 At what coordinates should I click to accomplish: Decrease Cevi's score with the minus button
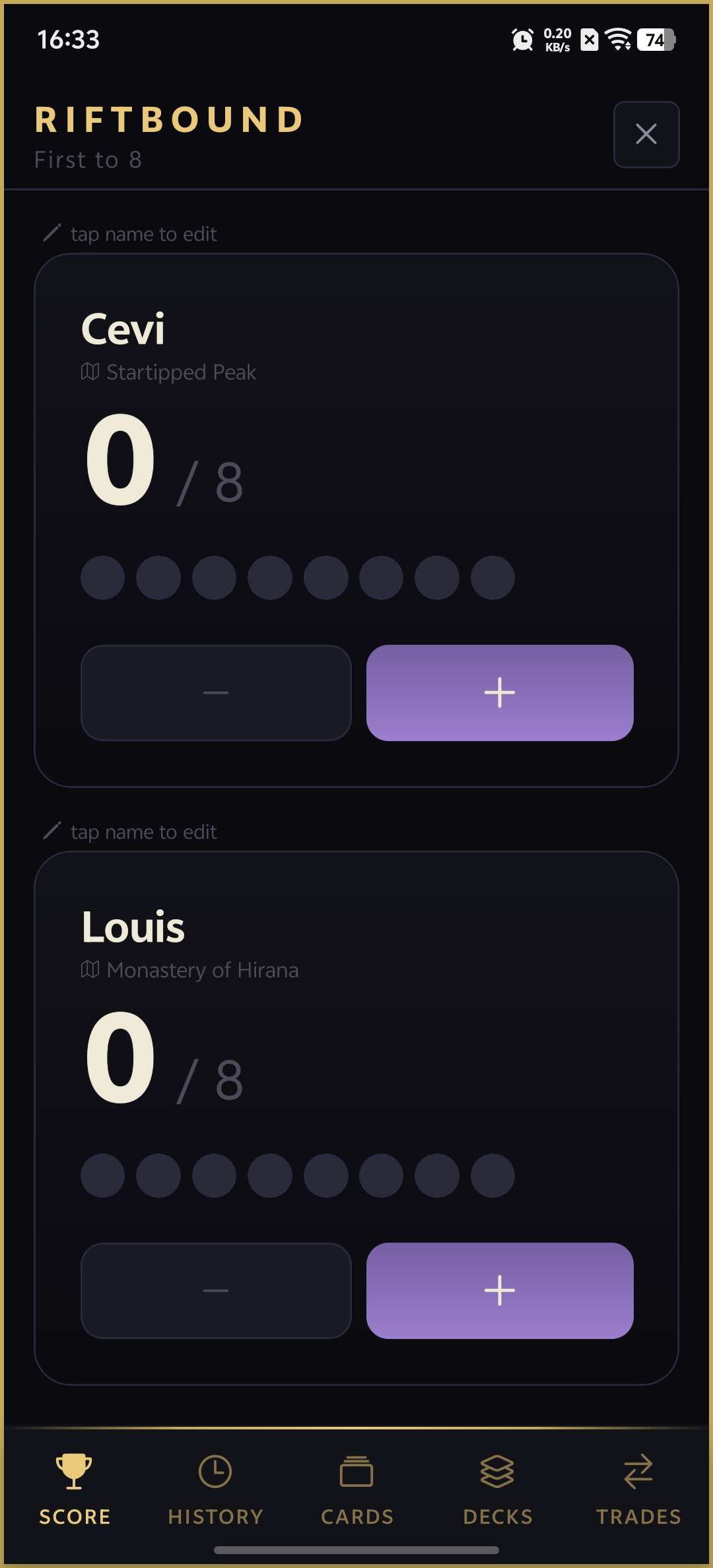click(x=216, y=692)
